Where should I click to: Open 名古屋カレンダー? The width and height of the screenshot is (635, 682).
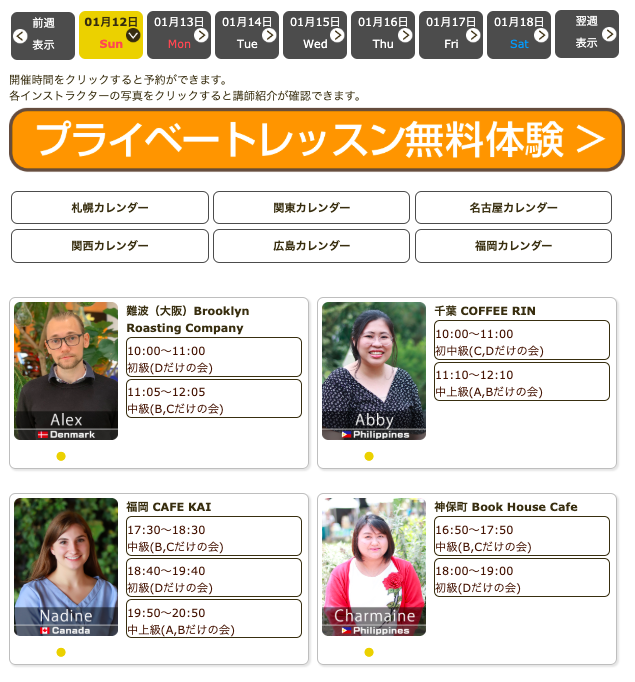pos(513,208)
